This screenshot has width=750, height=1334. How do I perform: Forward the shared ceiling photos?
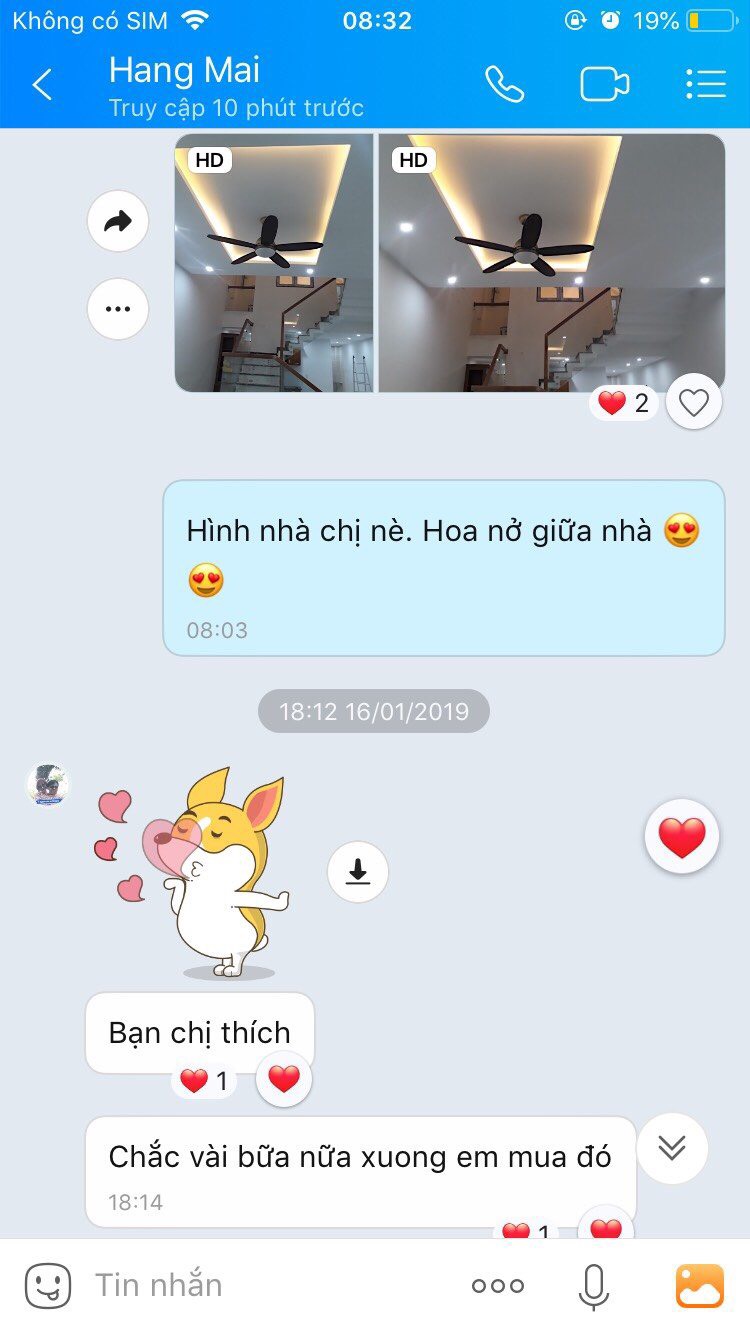click(118, 221)
